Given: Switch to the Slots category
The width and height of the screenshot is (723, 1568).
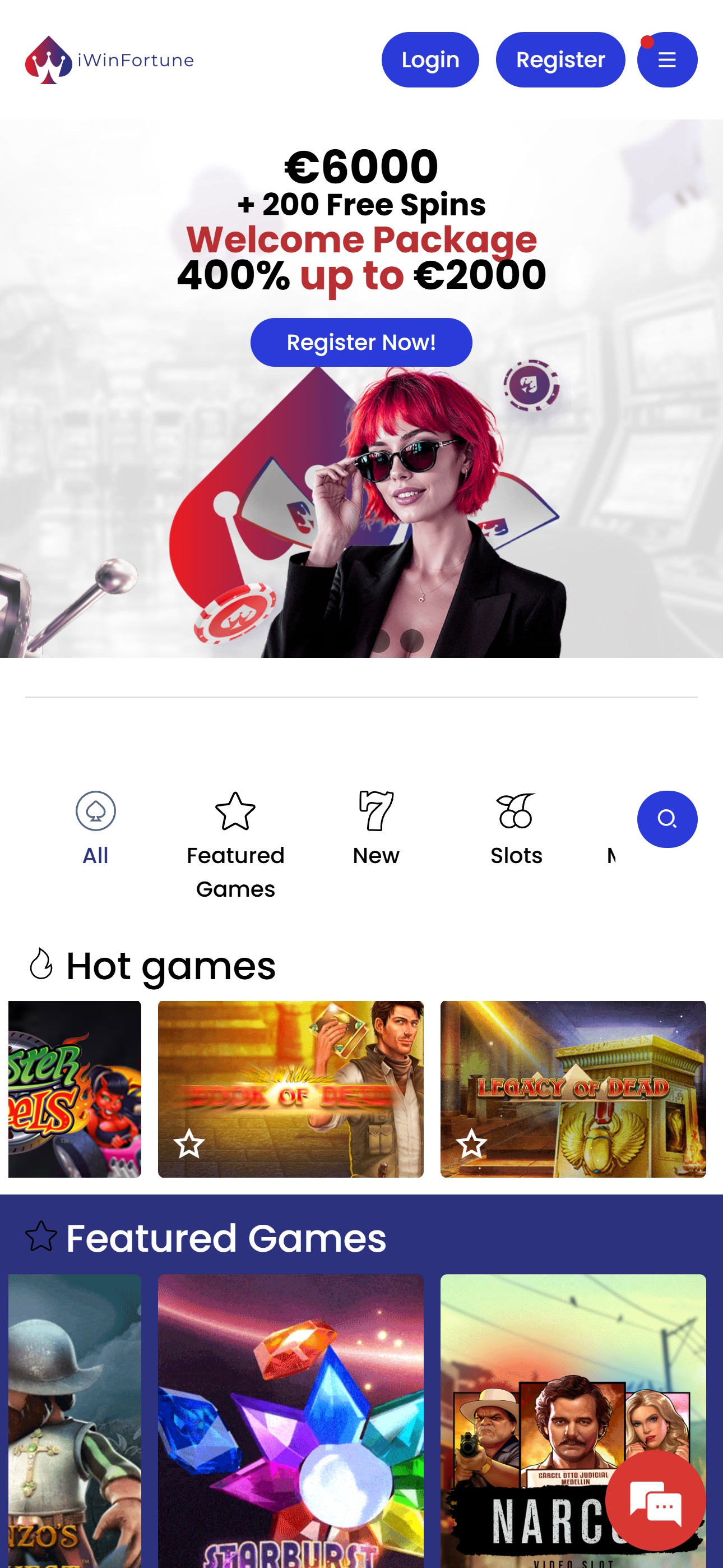Looking at the screenshot, I should [x=516, y=828].
